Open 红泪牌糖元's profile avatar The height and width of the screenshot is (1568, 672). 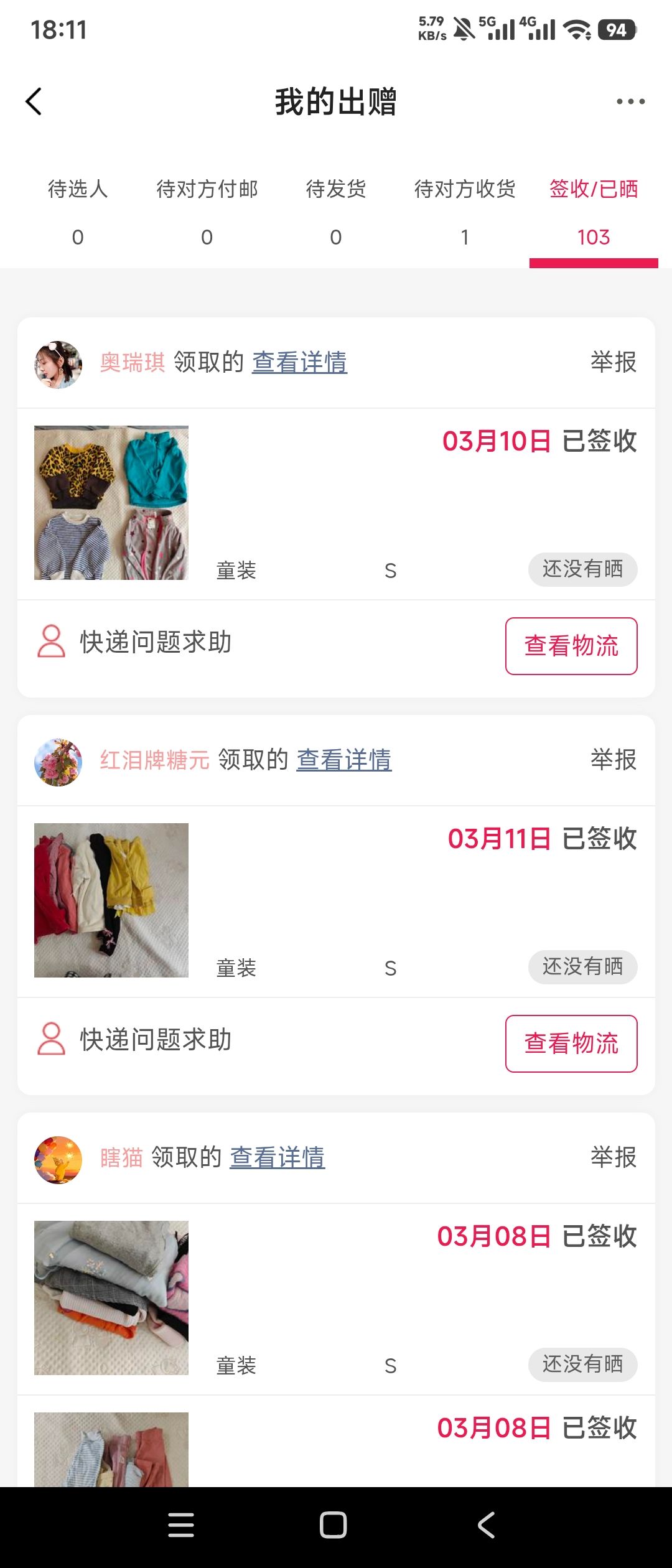(58, 762)
